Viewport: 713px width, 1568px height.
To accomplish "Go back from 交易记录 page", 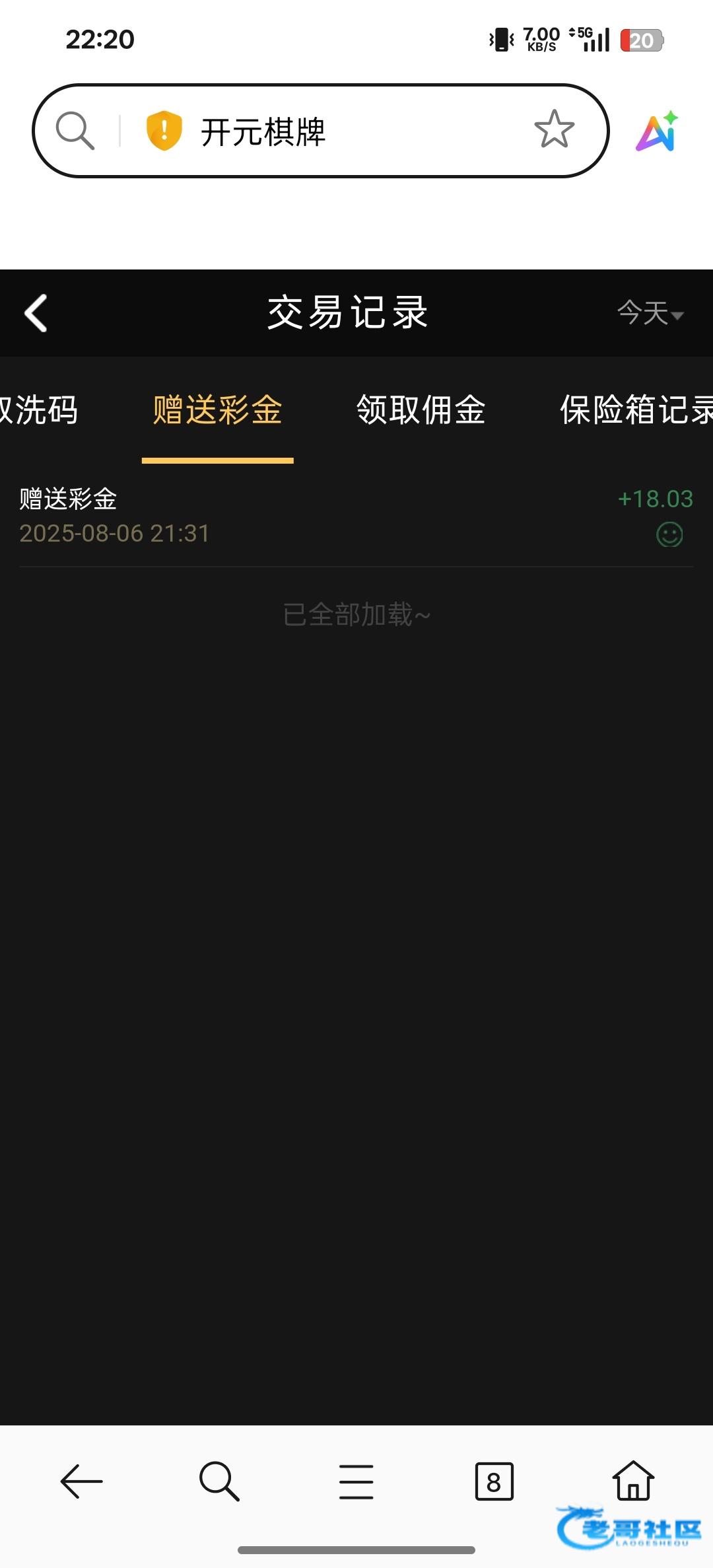I will coord(36,312).
